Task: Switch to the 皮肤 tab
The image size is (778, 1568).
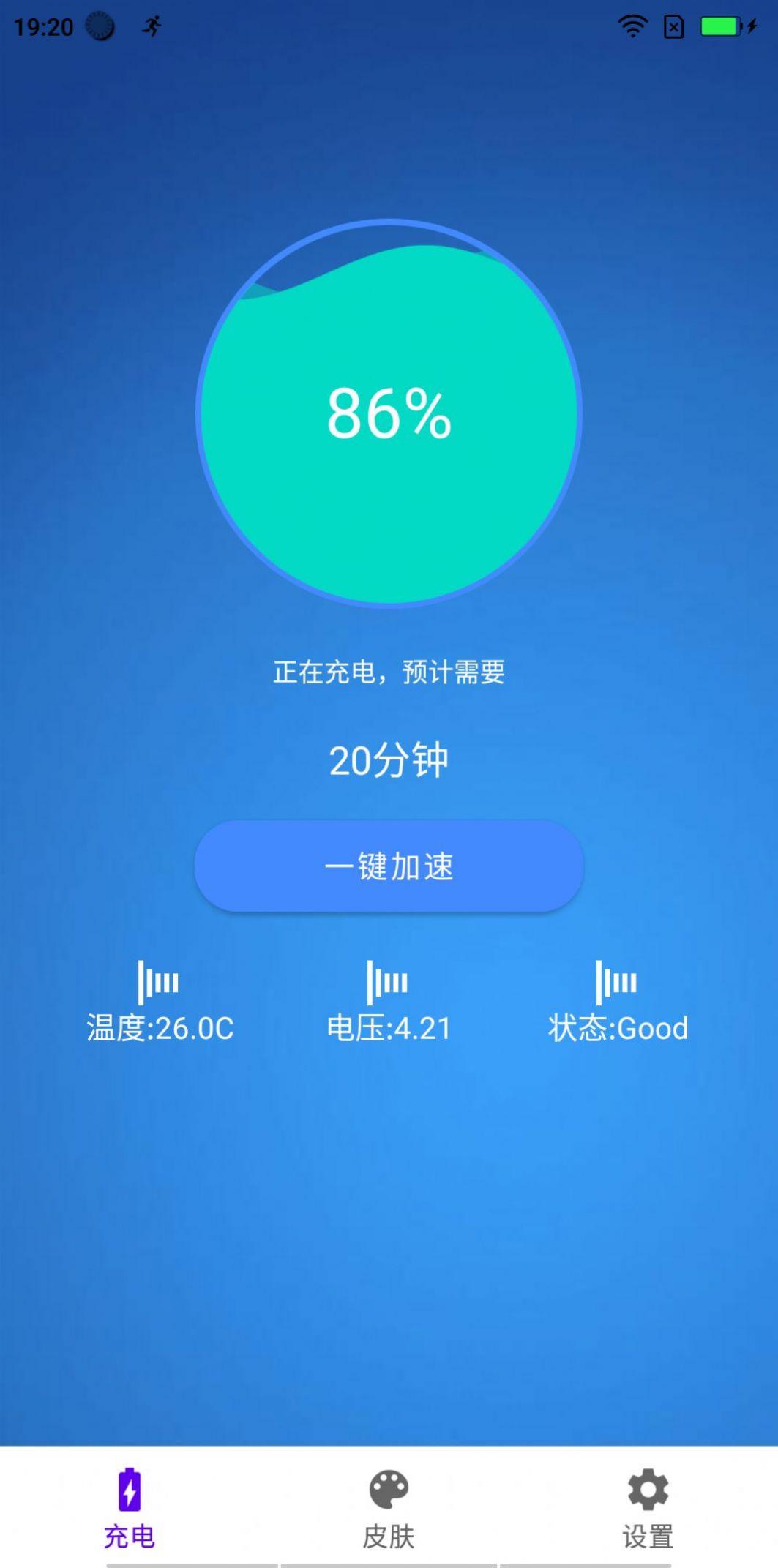Action: pyautogui.click(x=389, y=1509)
